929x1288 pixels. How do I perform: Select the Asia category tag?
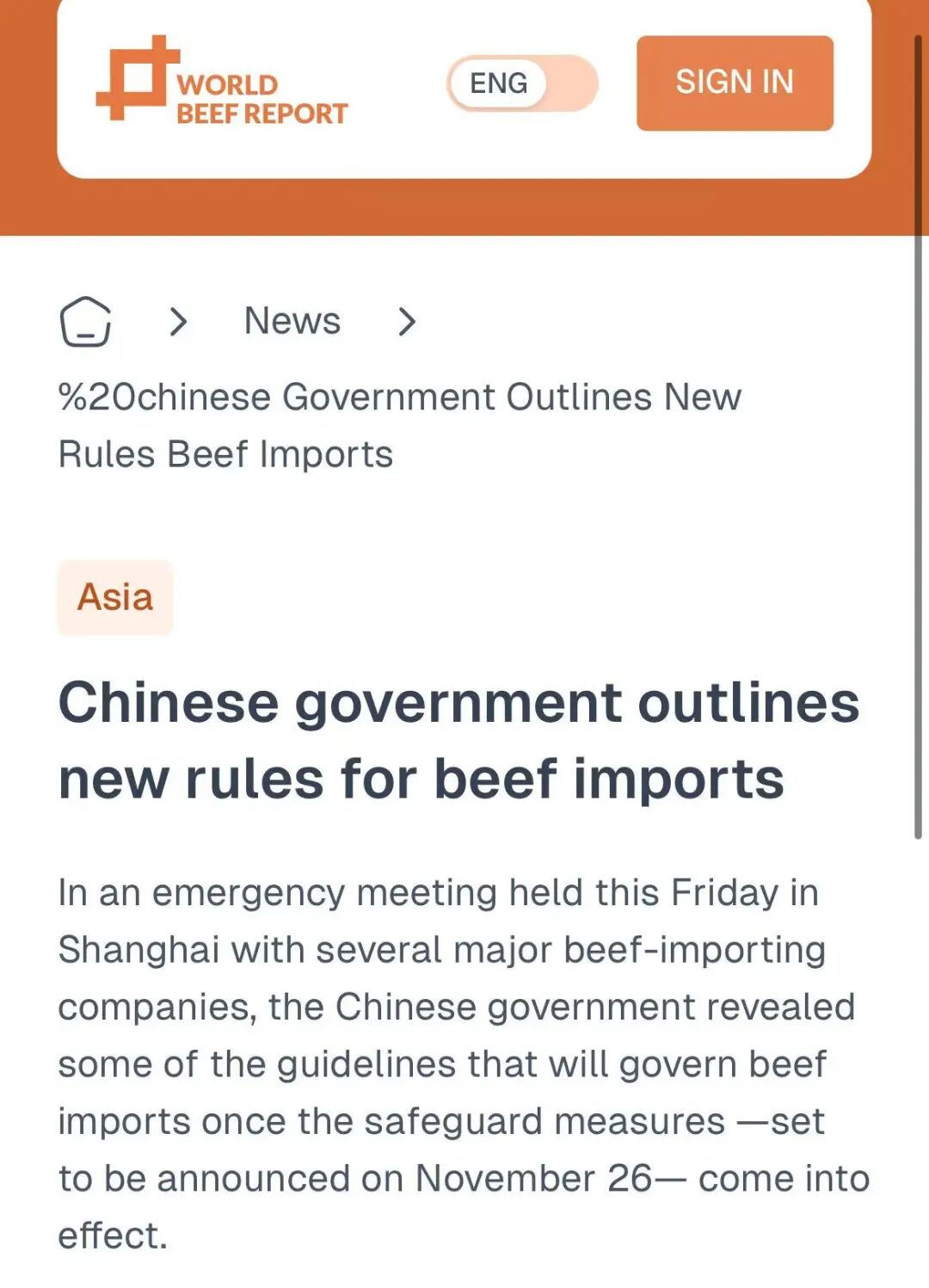pyautogui.click(x=115, y=597)
